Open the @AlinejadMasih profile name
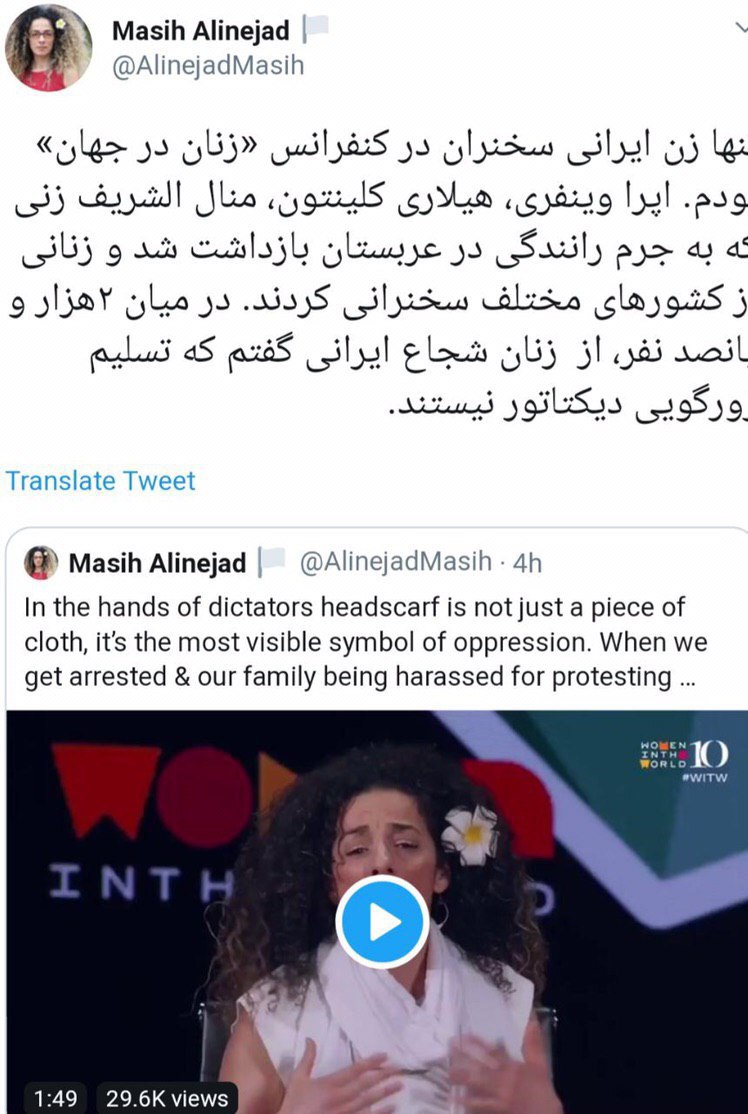 point(207,67)
